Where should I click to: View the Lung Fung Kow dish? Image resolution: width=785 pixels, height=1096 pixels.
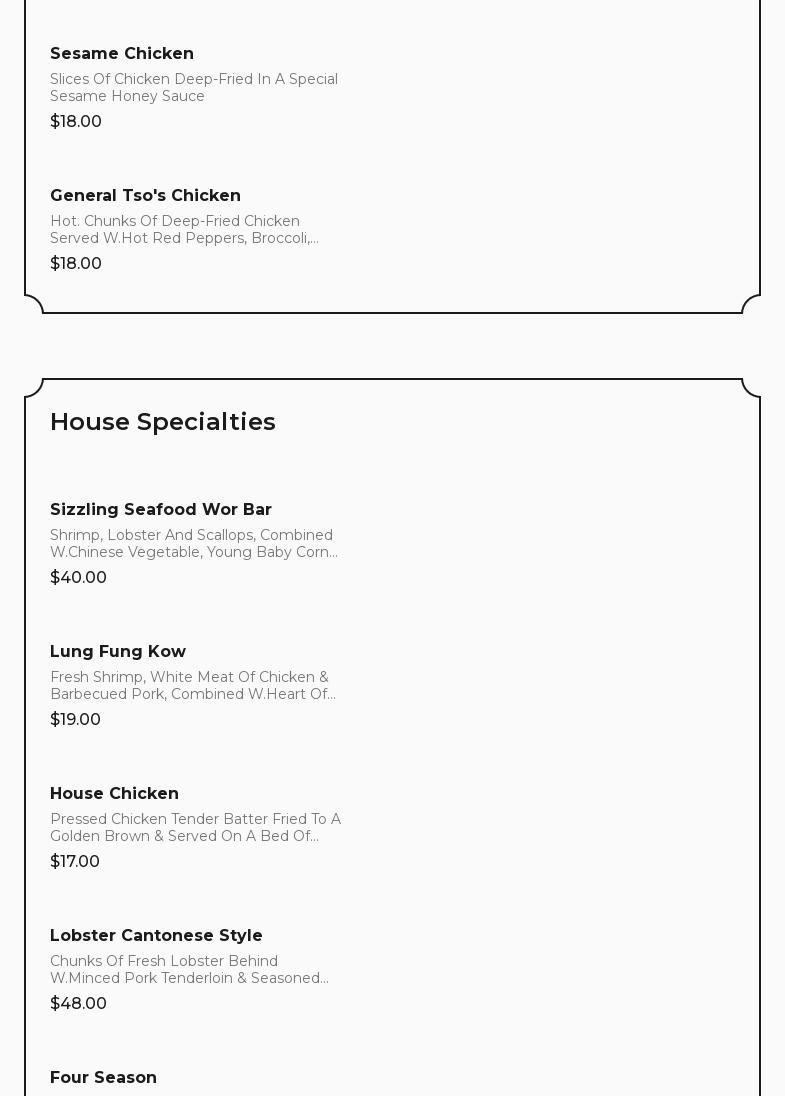118,652
